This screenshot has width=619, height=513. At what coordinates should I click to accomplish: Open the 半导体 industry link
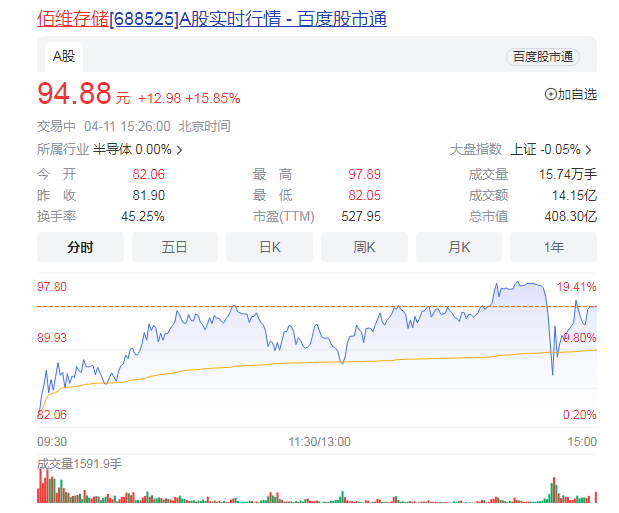(x=138, y=149)
